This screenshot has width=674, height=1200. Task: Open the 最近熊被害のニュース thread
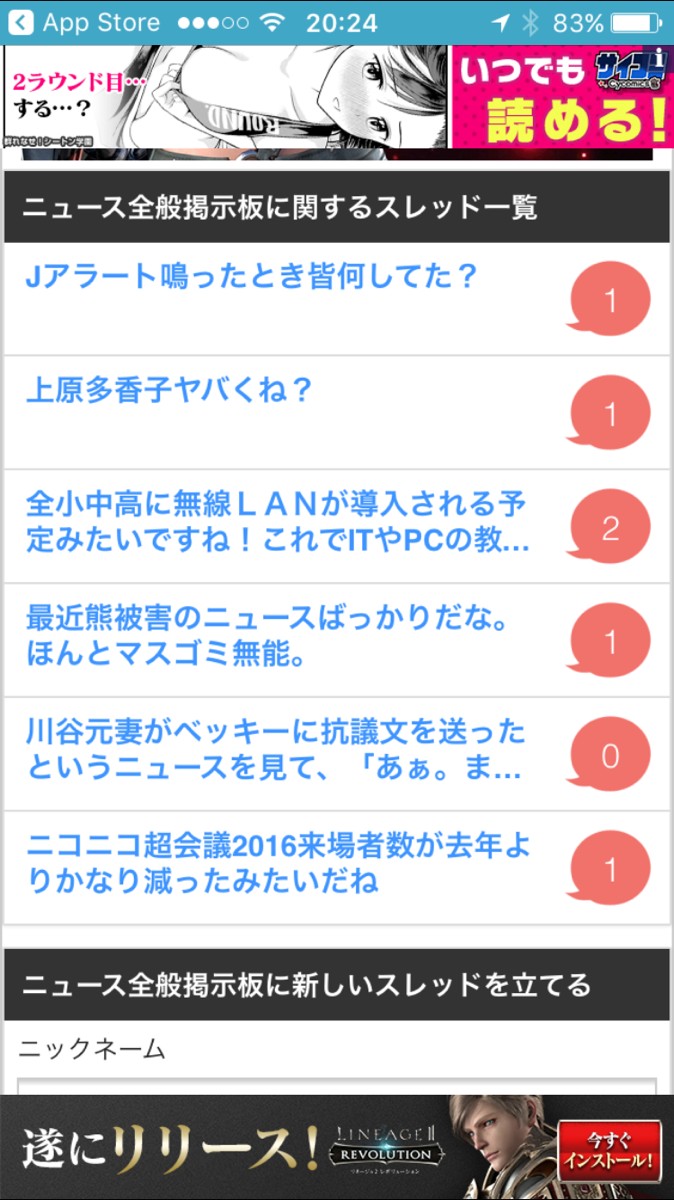268,637
